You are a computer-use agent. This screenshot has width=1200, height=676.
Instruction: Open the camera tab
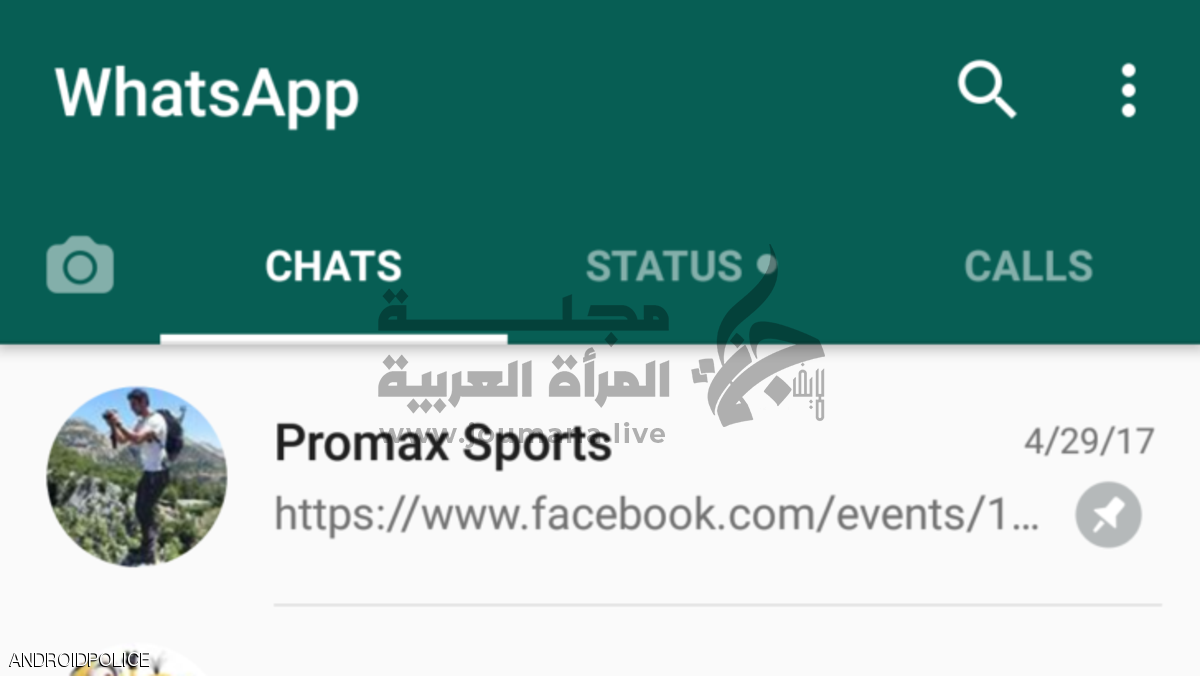tap(80, 266)
